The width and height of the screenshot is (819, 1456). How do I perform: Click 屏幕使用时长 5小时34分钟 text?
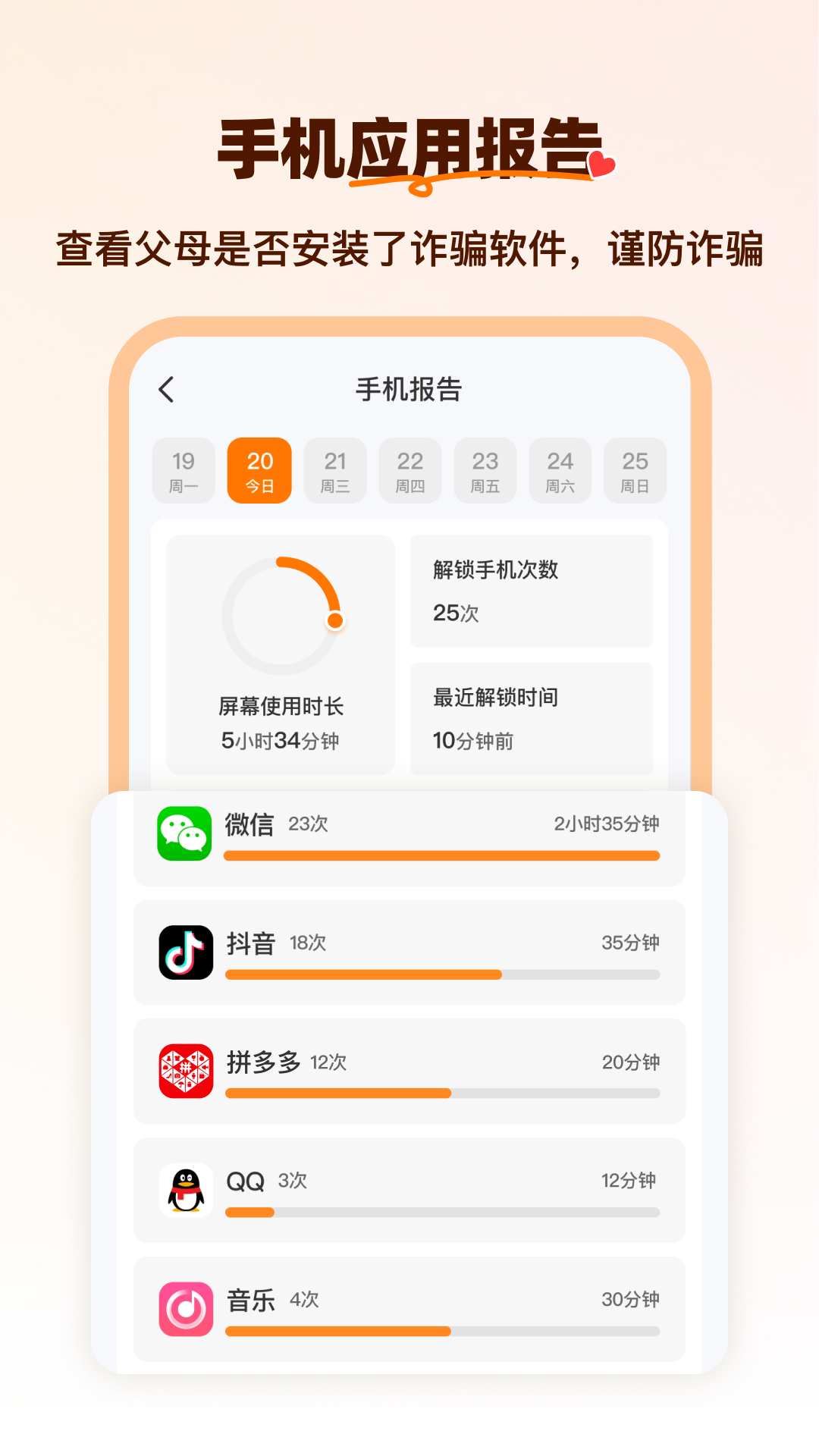(x=281, y=724)
